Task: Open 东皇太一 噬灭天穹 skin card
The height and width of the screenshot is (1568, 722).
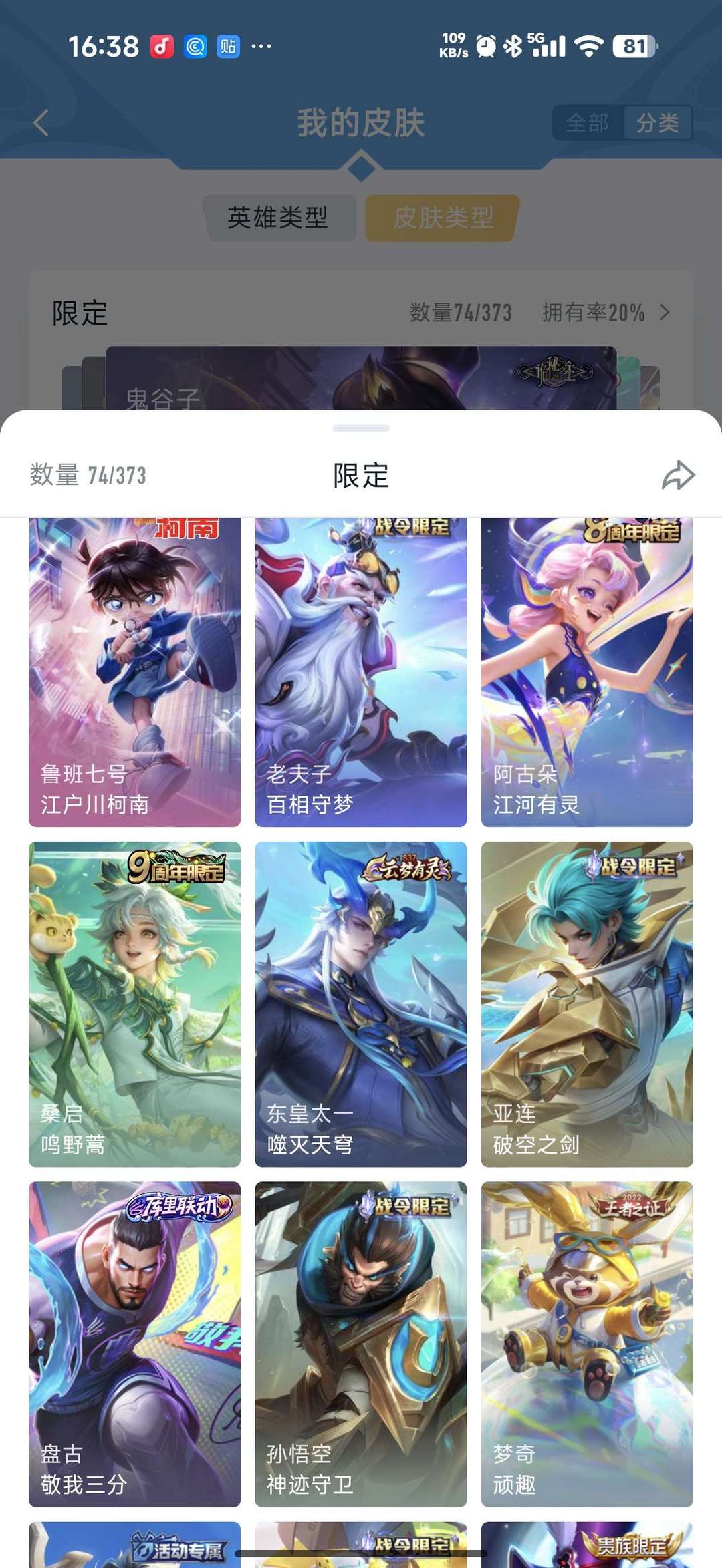Action: coord(360,1003)
